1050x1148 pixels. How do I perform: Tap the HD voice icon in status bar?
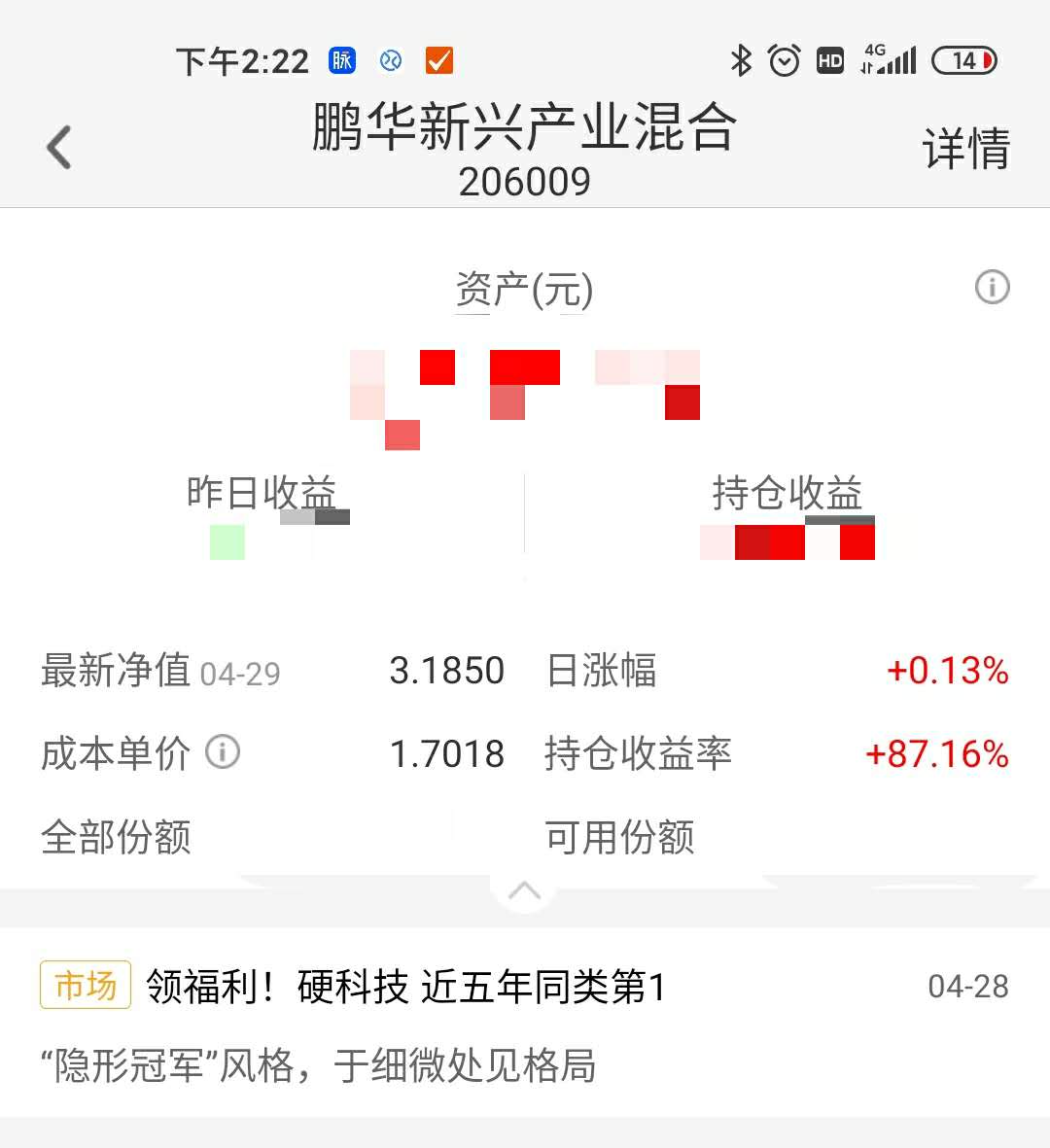coord(829,60)
